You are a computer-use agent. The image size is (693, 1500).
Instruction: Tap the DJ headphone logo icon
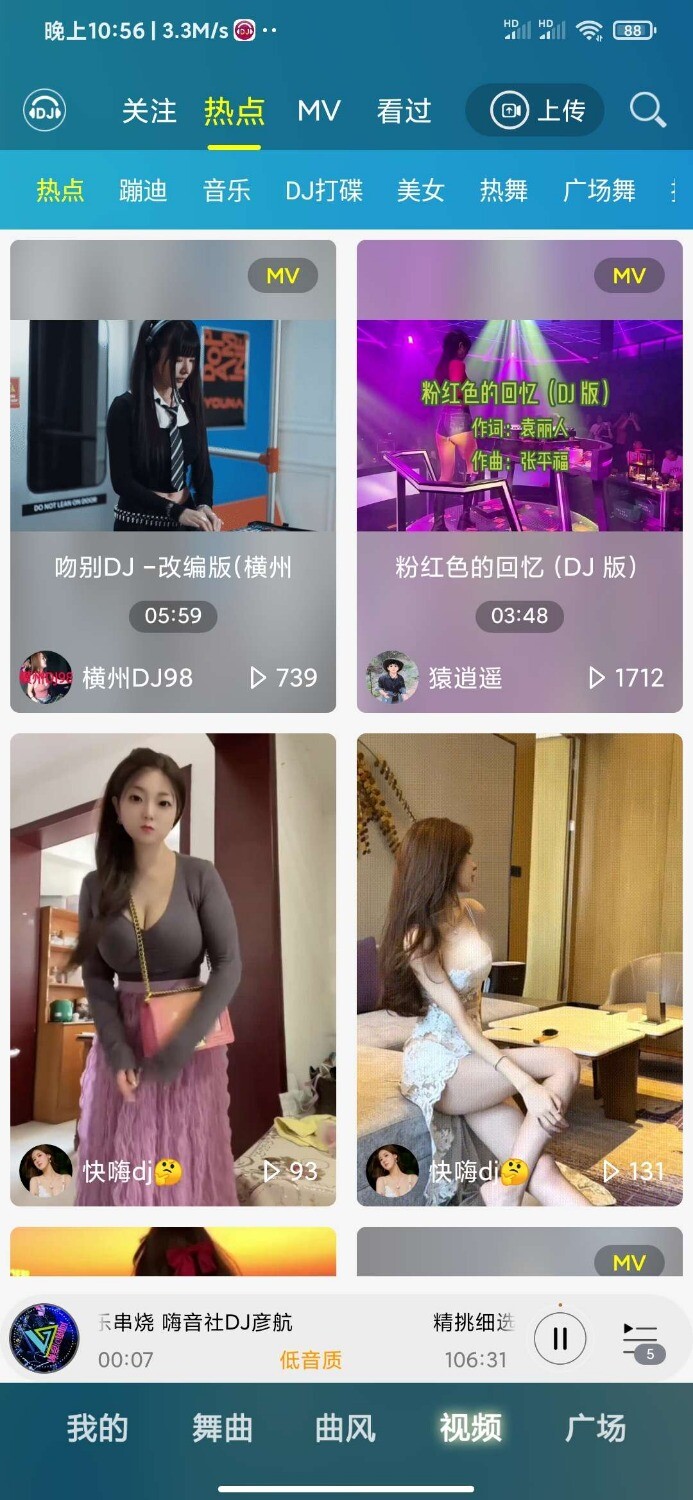pos(44,111)
